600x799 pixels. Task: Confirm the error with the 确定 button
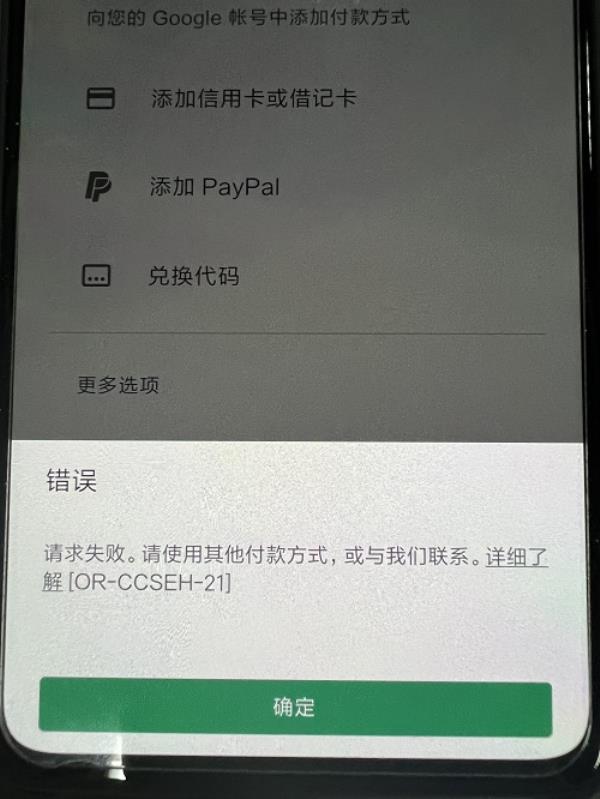pos(295,708)
